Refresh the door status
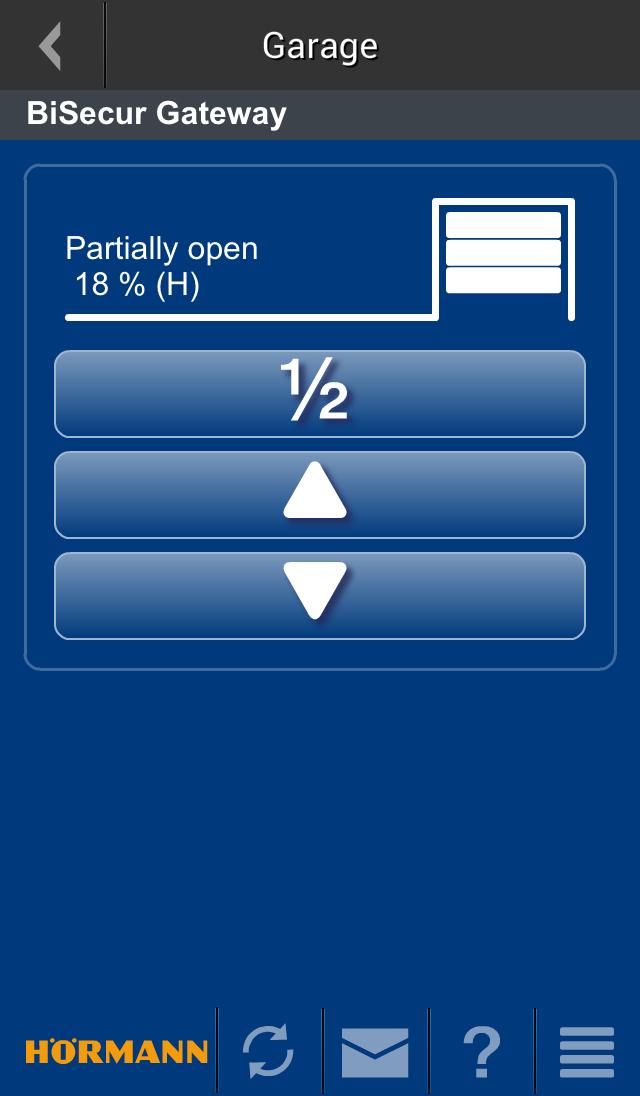Image resolution: width=640 pixels, height=1096 pixels. coord(269,1052)
